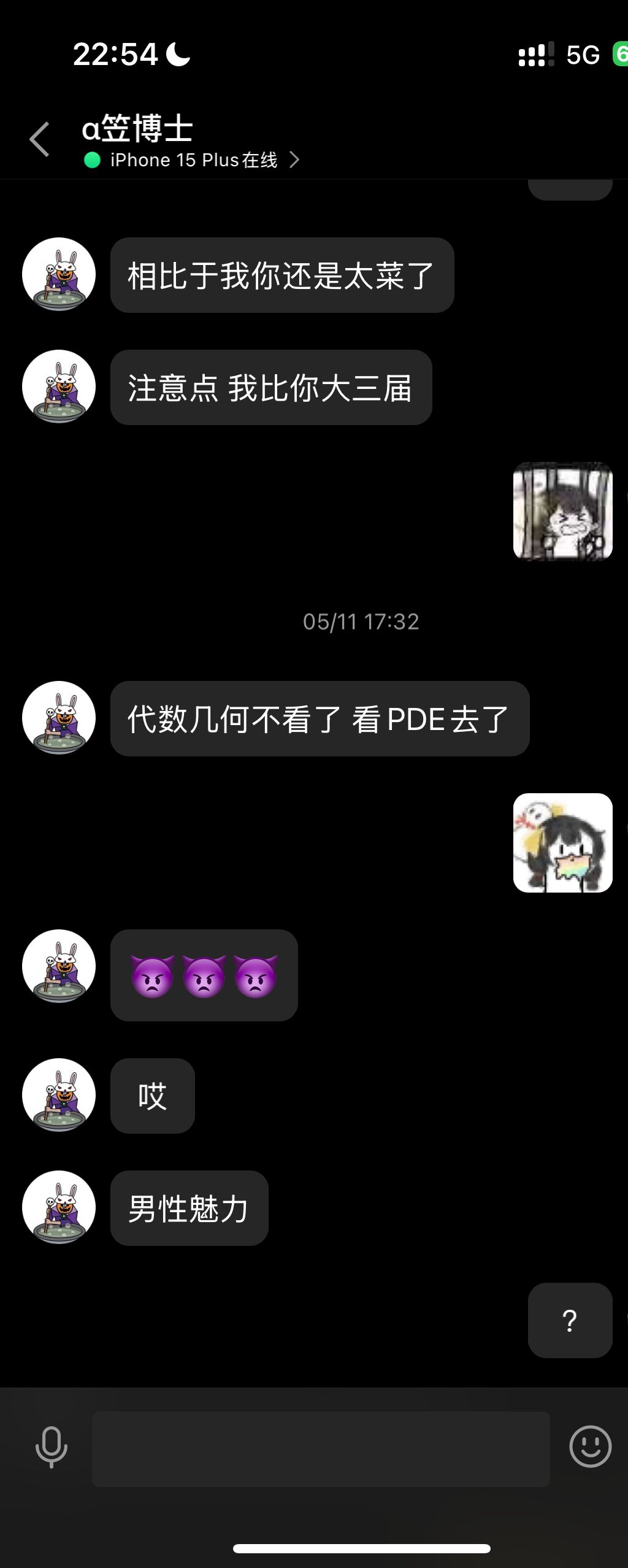Open the sticker of girl with rainbow
Screen dimensions: 628x1568
(562, 842)
